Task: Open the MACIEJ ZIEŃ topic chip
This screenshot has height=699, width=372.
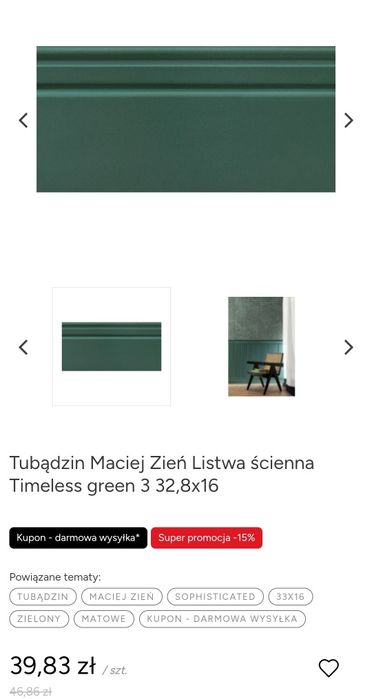Action: pyautogui.click(x=122, y=596)
